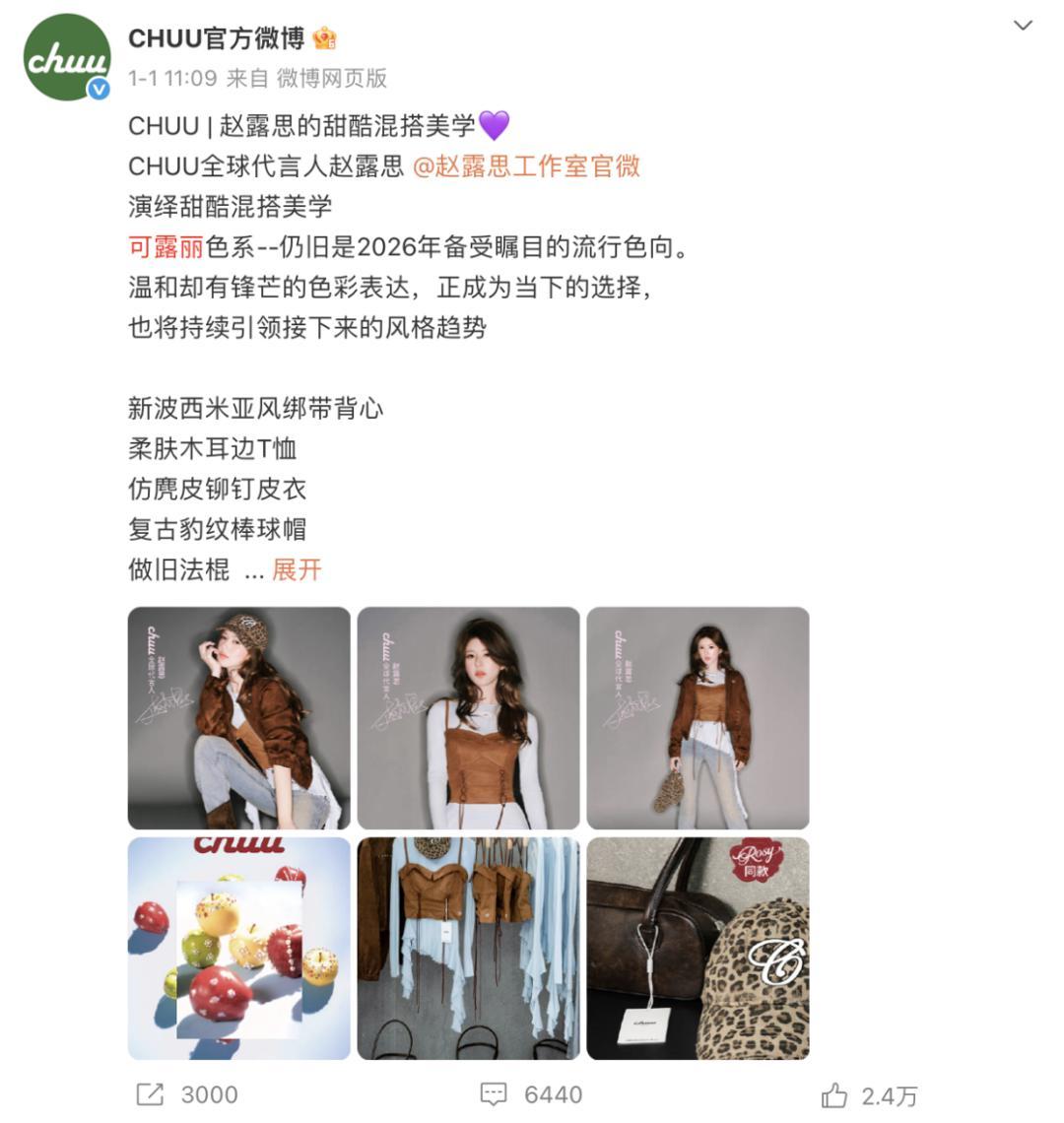This screenshot has width=1064, height=1123.
Task: Open the post options chevron menu
Action: click(1023, 26)
